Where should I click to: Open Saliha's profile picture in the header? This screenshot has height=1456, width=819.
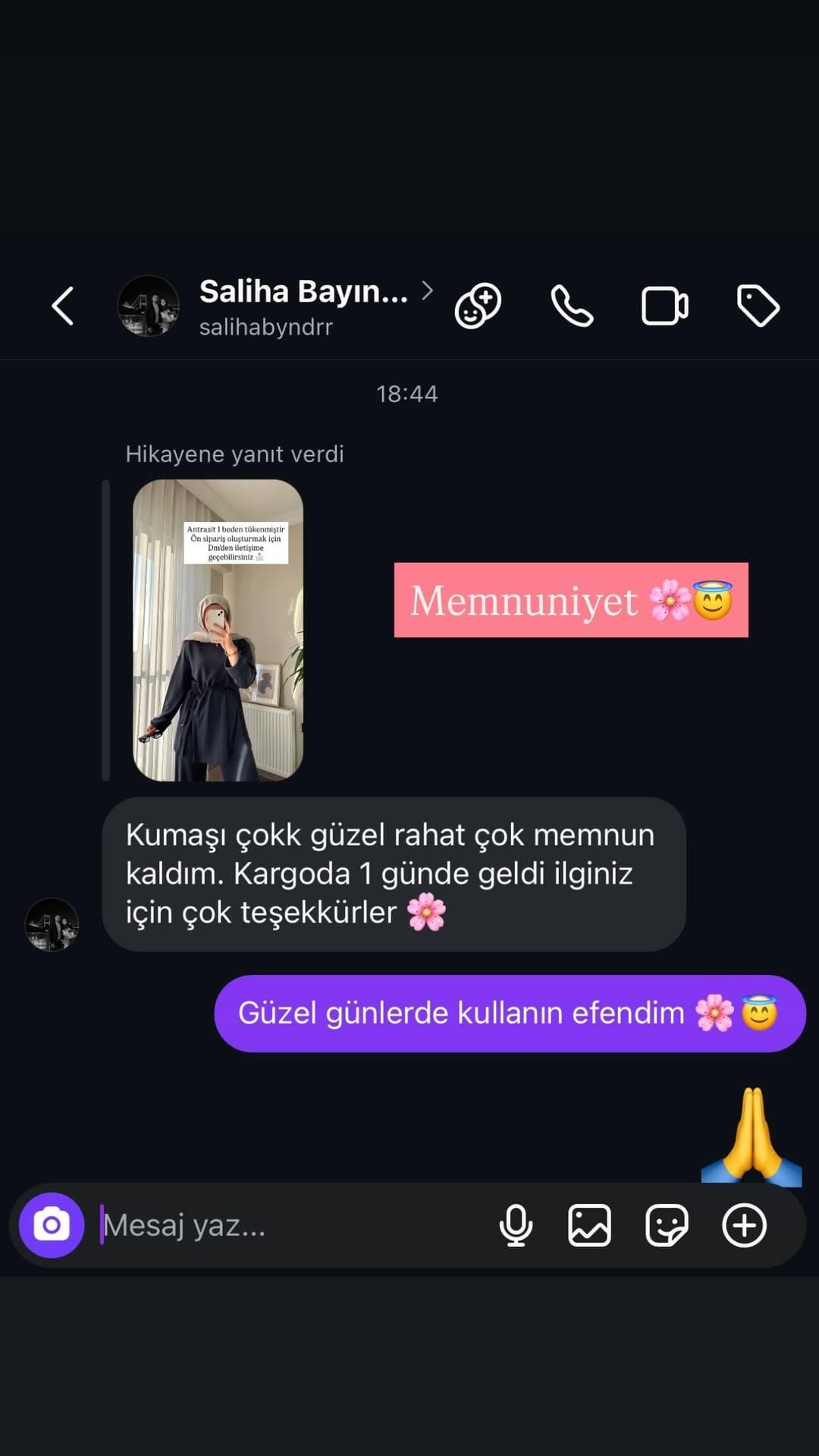[149, 305]
